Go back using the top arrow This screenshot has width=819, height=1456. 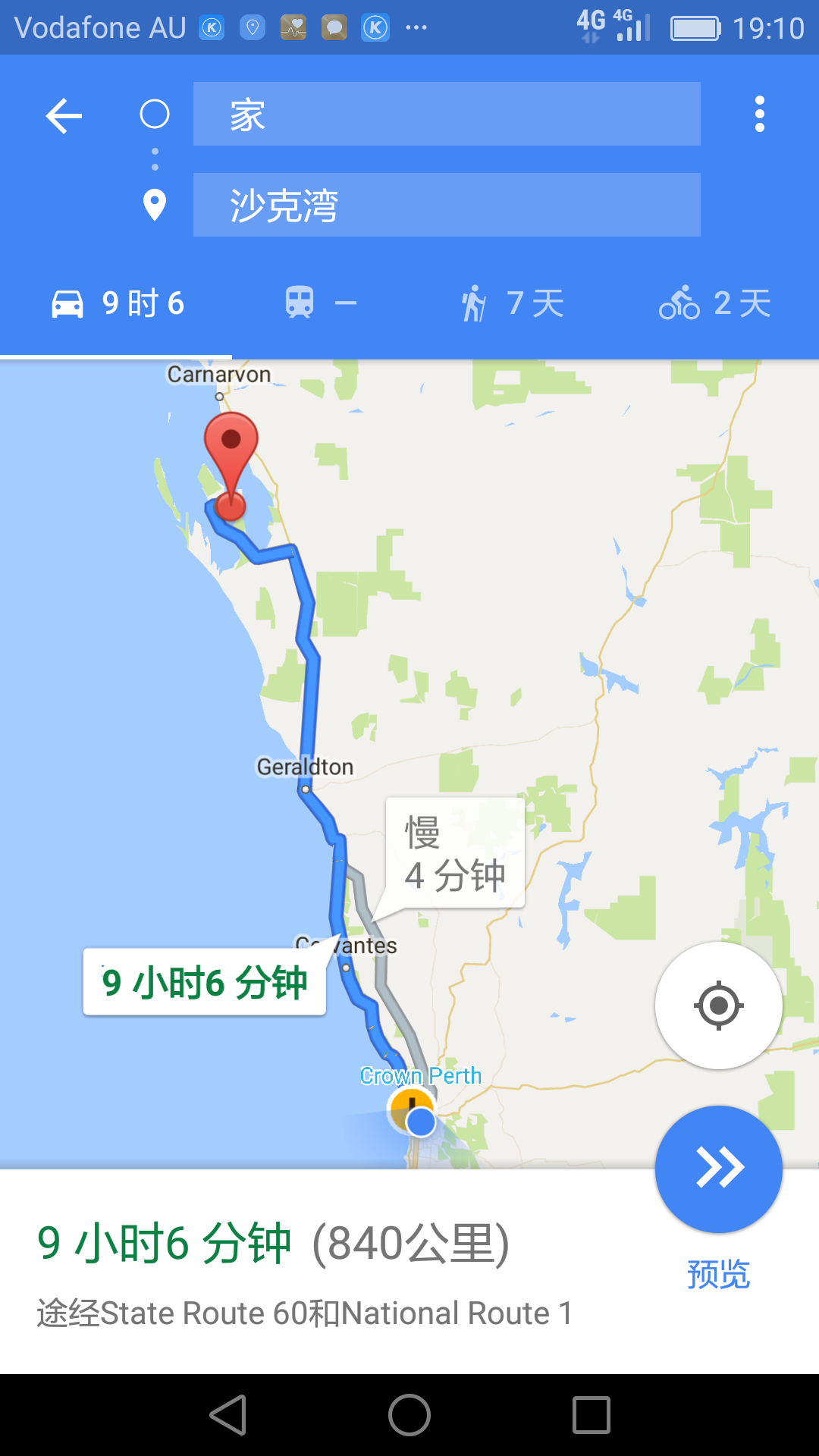pyautogui.click(x=64, y=115)
